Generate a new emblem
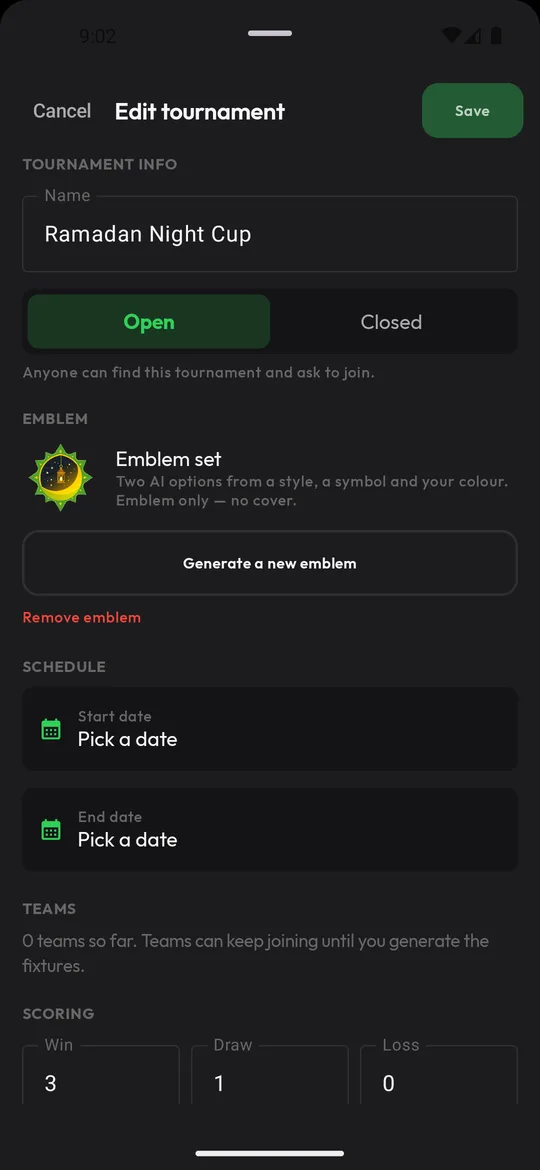This screenshot has height=1170, width=540. 270,563
